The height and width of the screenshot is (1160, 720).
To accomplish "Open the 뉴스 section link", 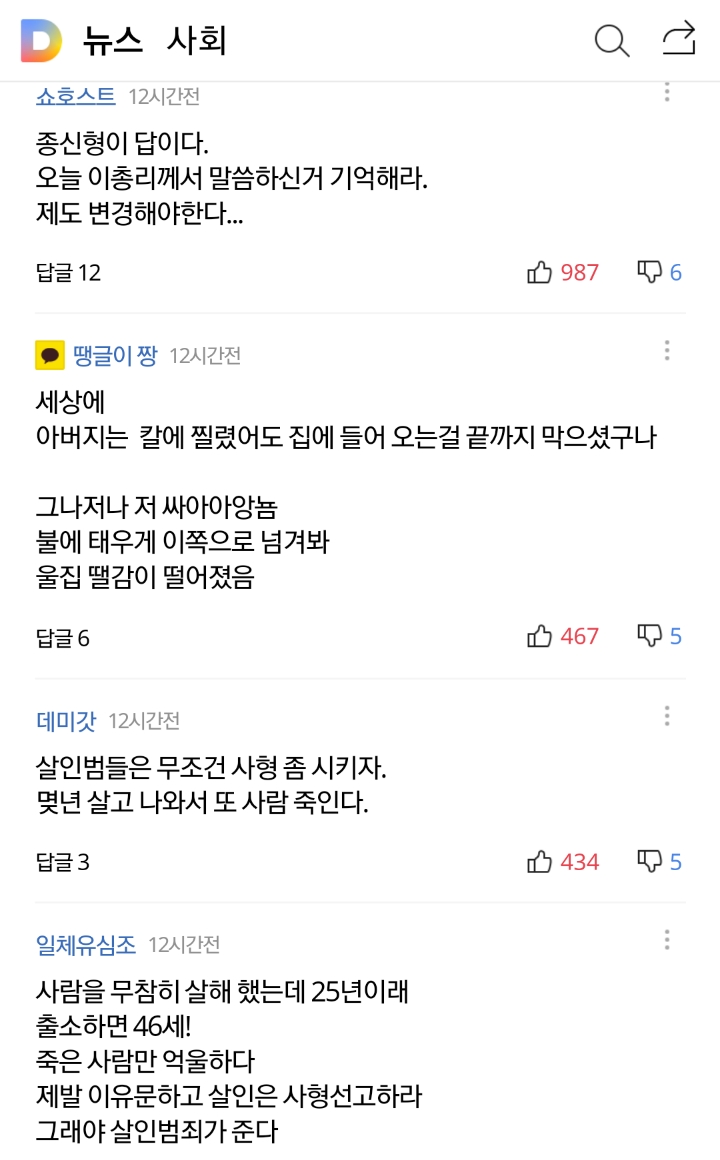I will pos(112,41).
